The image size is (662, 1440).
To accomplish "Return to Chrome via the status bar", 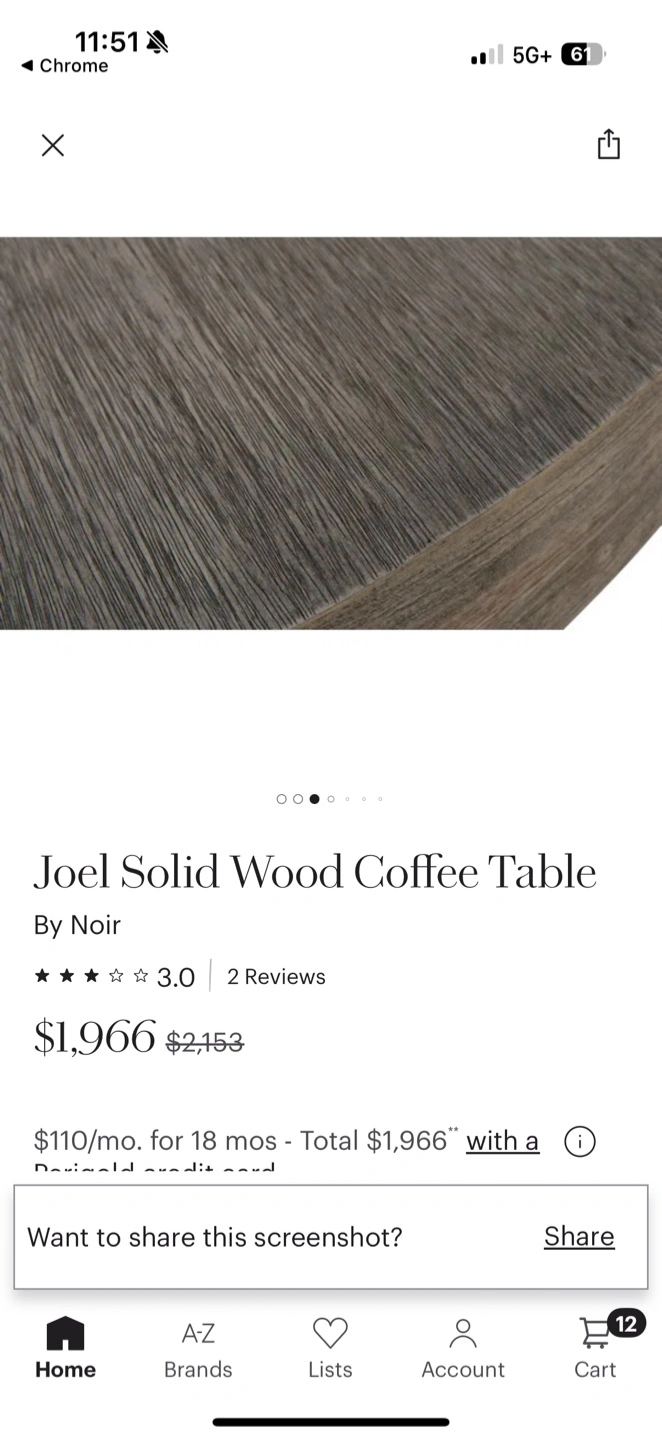I will 64,66.
